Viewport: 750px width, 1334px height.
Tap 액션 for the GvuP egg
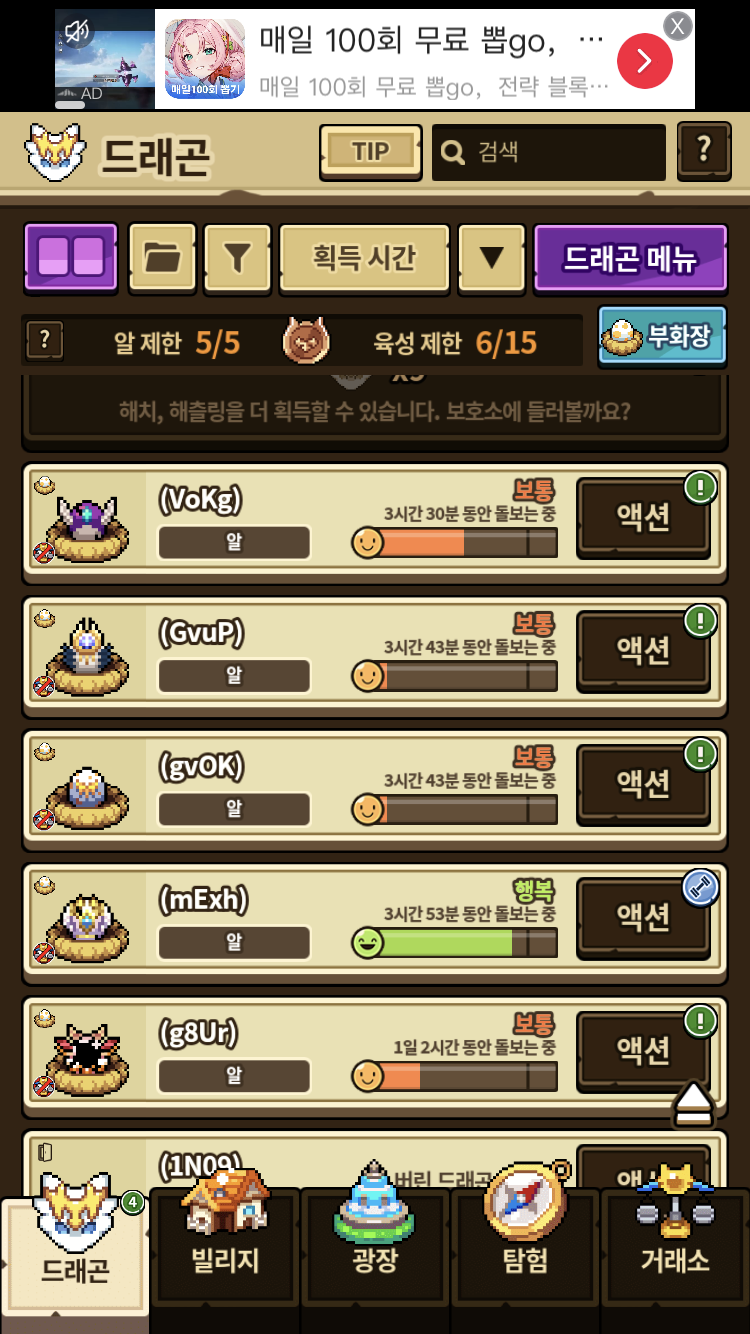[643, 651]
